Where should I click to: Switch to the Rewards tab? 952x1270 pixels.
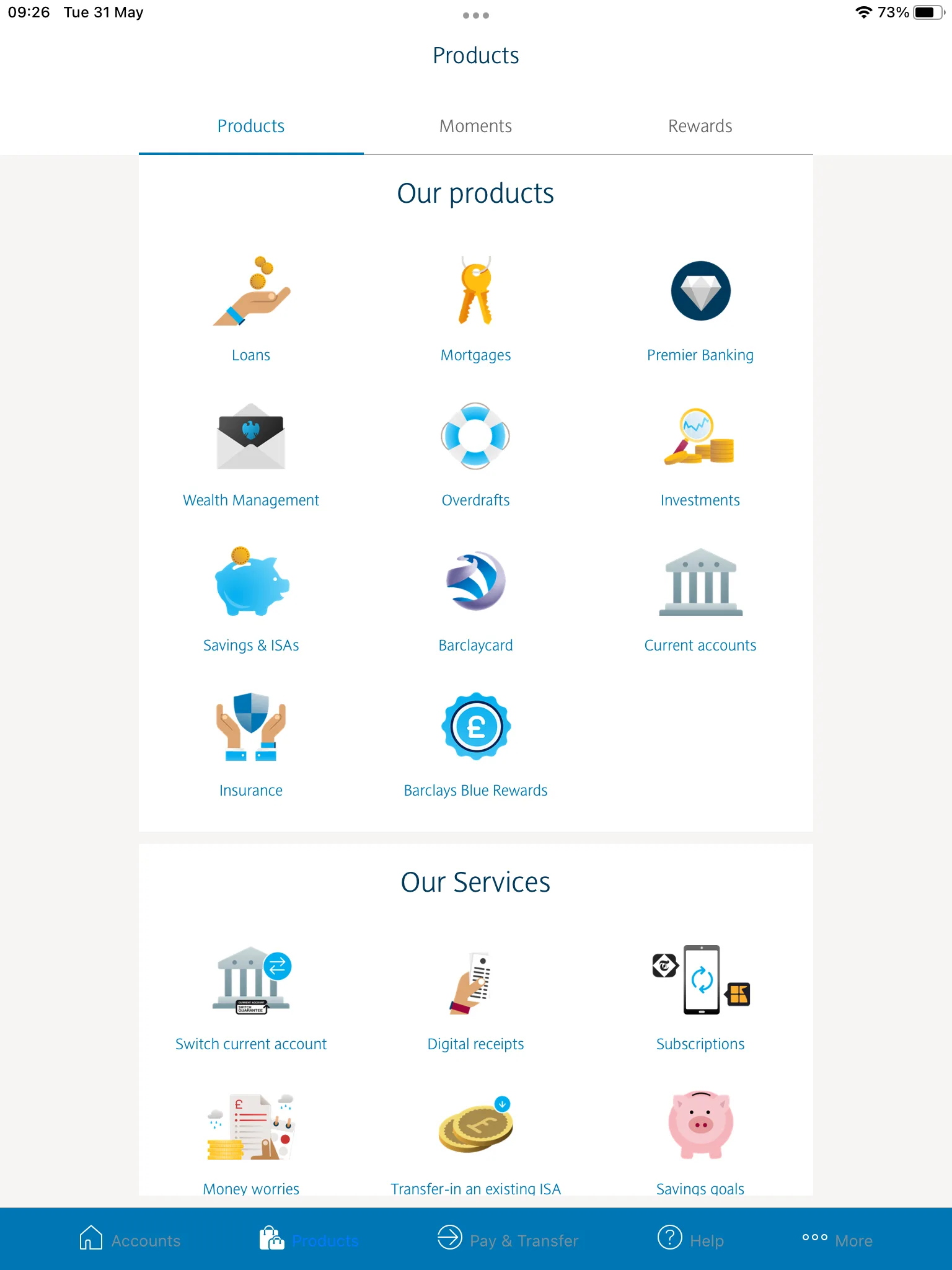(700, 127)
